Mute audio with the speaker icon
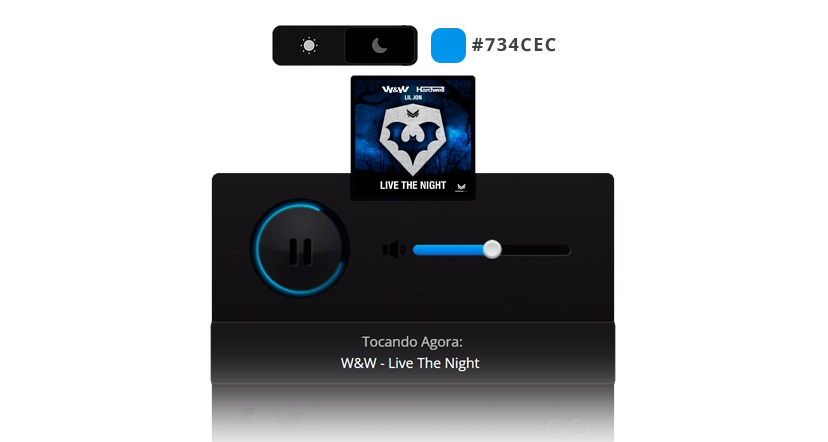Viewport: 828px width, 442px height. [393, 249]
